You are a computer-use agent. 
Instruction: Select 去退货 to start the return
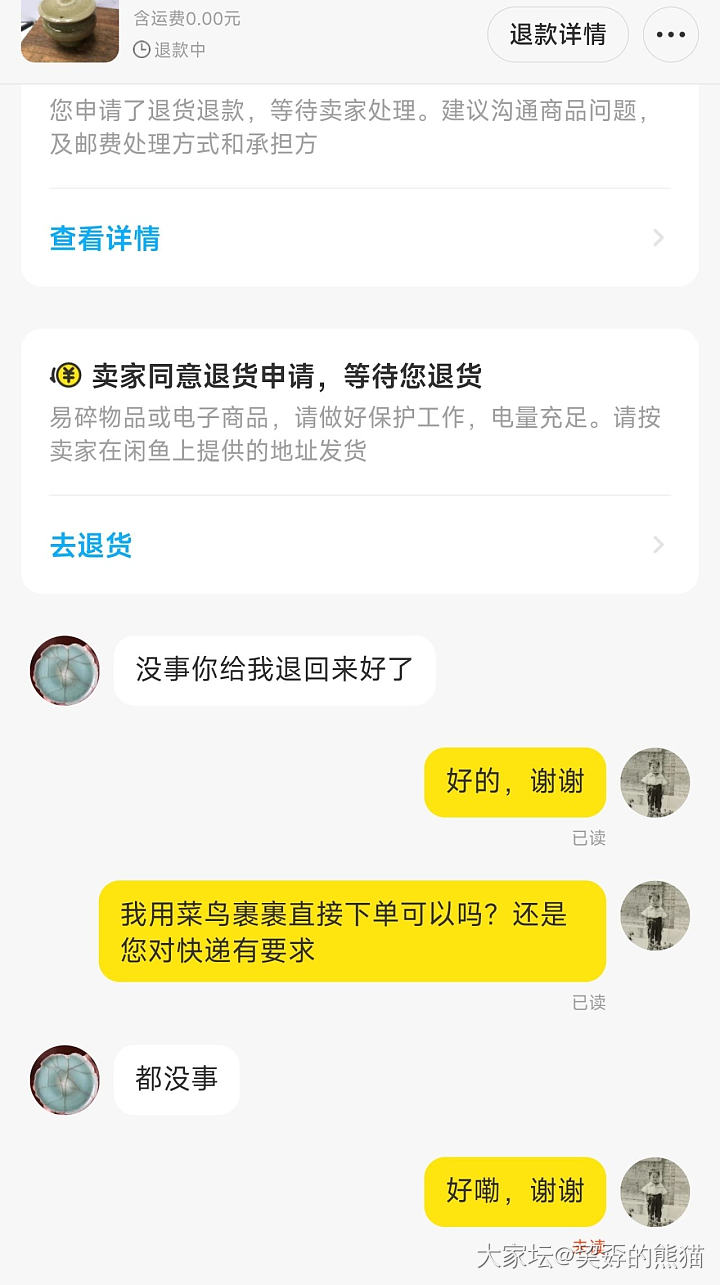click(91, 546)
